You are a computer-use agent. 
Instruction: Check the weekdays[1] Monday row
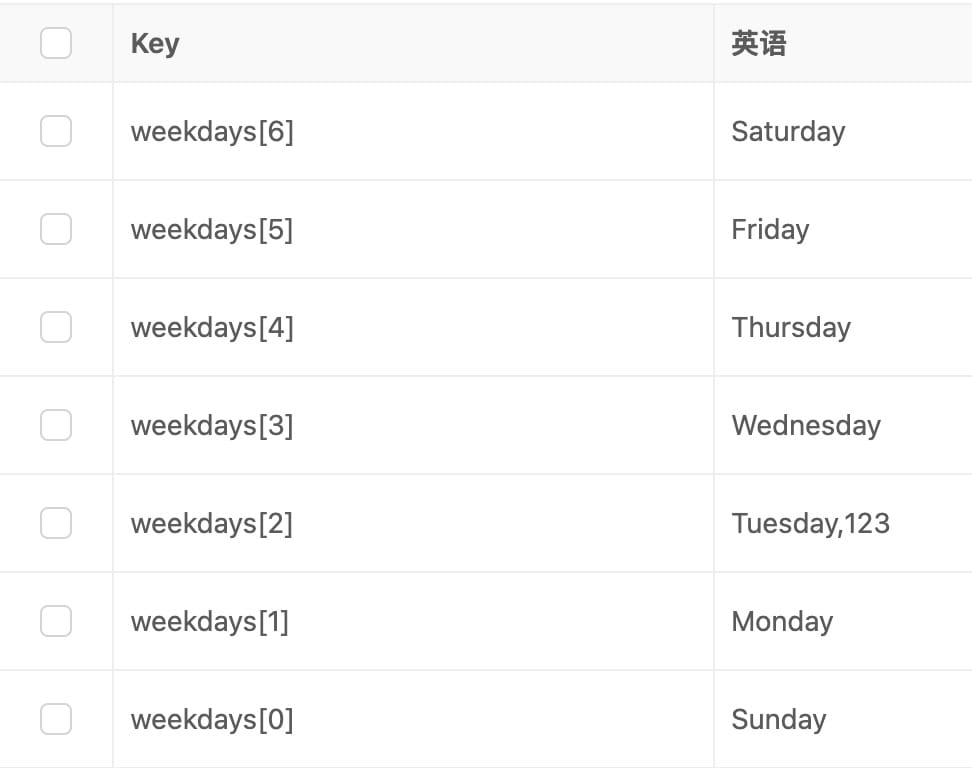pyautogui.click(x=56, y=621)
